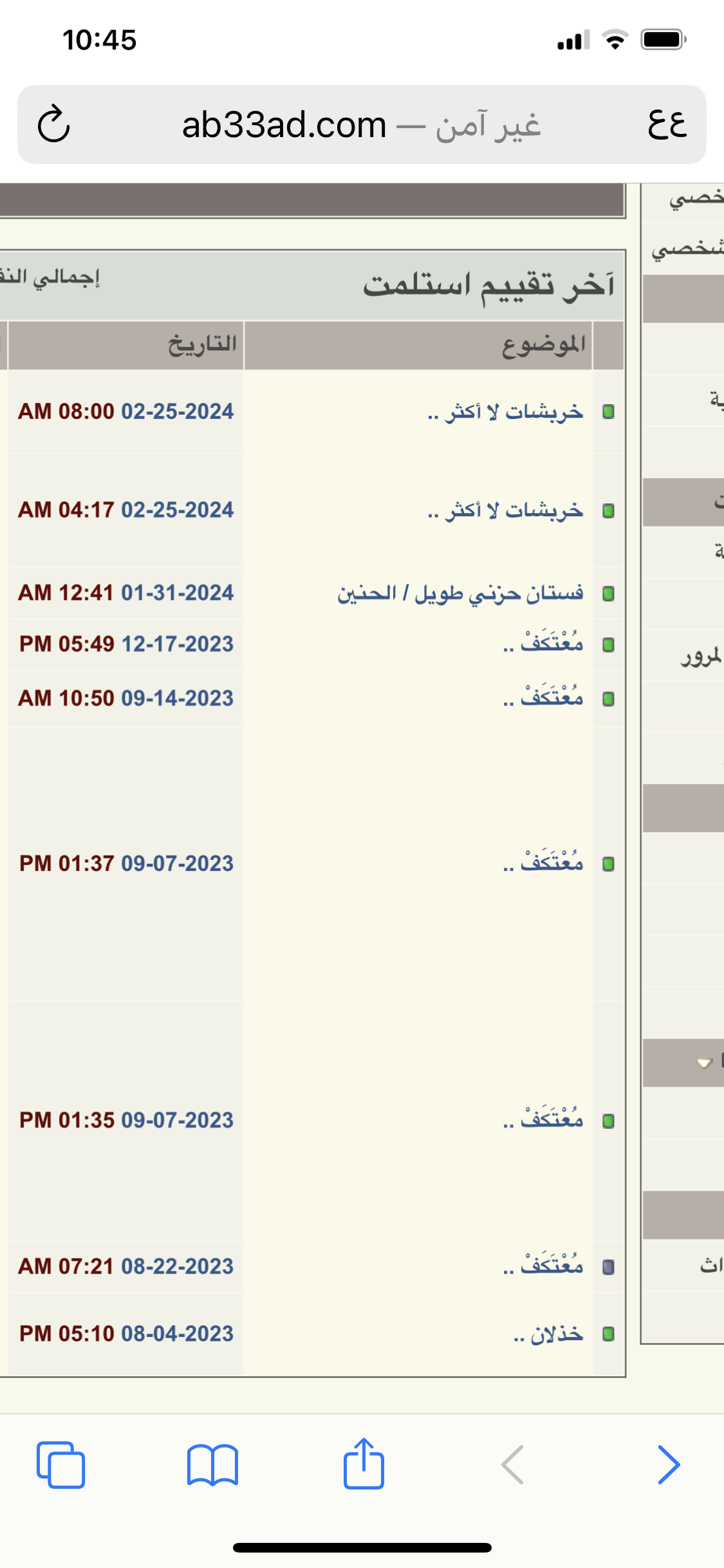The width and height of the screenshot is (724, 1568).
Task: Reload the page in Safari
Action: pos(53,124)
